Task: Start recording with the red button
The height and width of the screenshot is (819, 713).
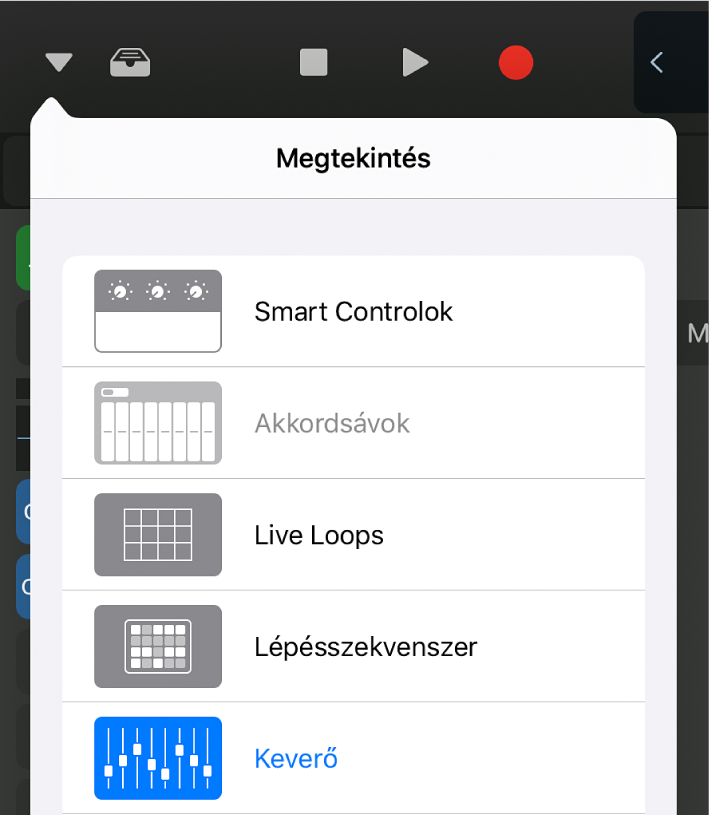Action: click(516, 63)
